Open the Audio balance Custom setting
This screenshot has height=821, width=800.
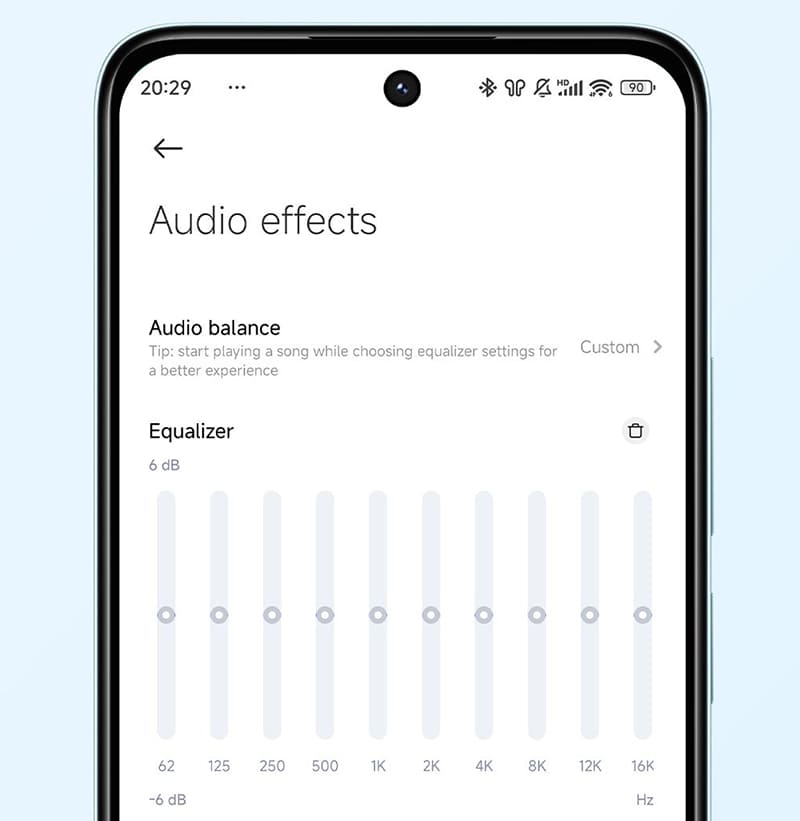point(620,347)
